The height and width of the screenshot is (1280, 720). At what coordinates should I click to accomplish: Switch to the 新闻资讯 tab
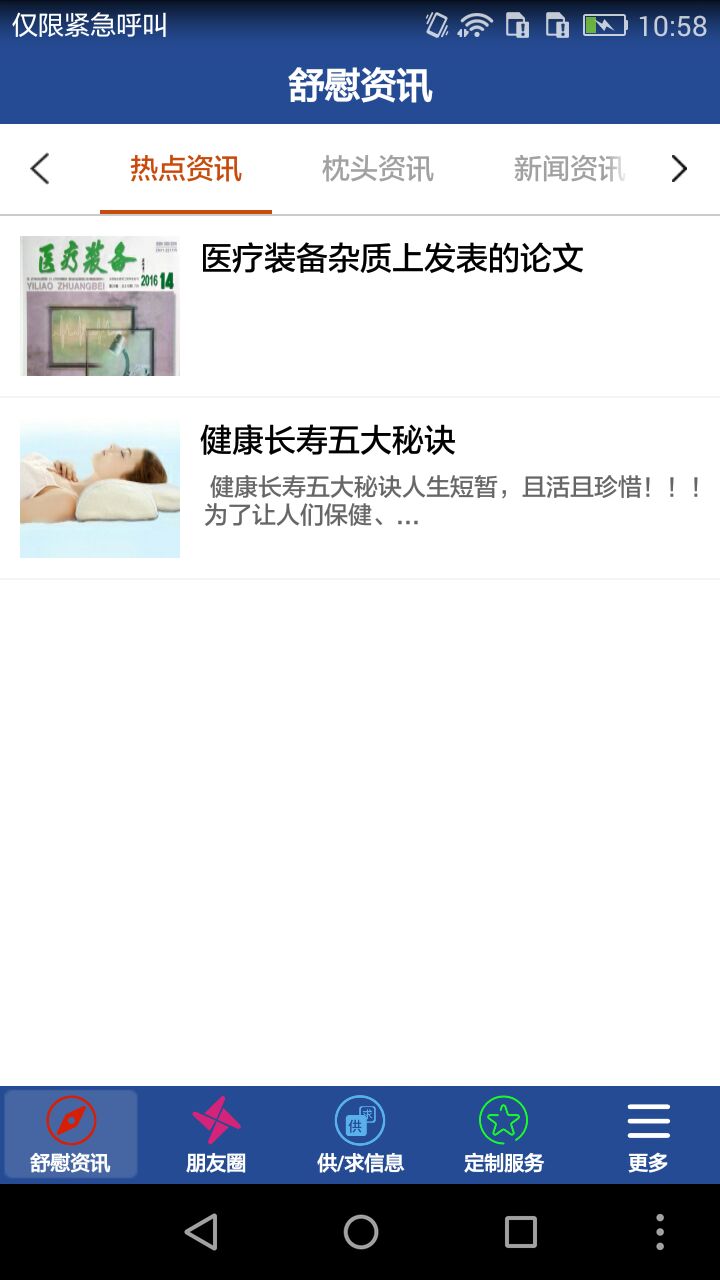pos(568,169)
